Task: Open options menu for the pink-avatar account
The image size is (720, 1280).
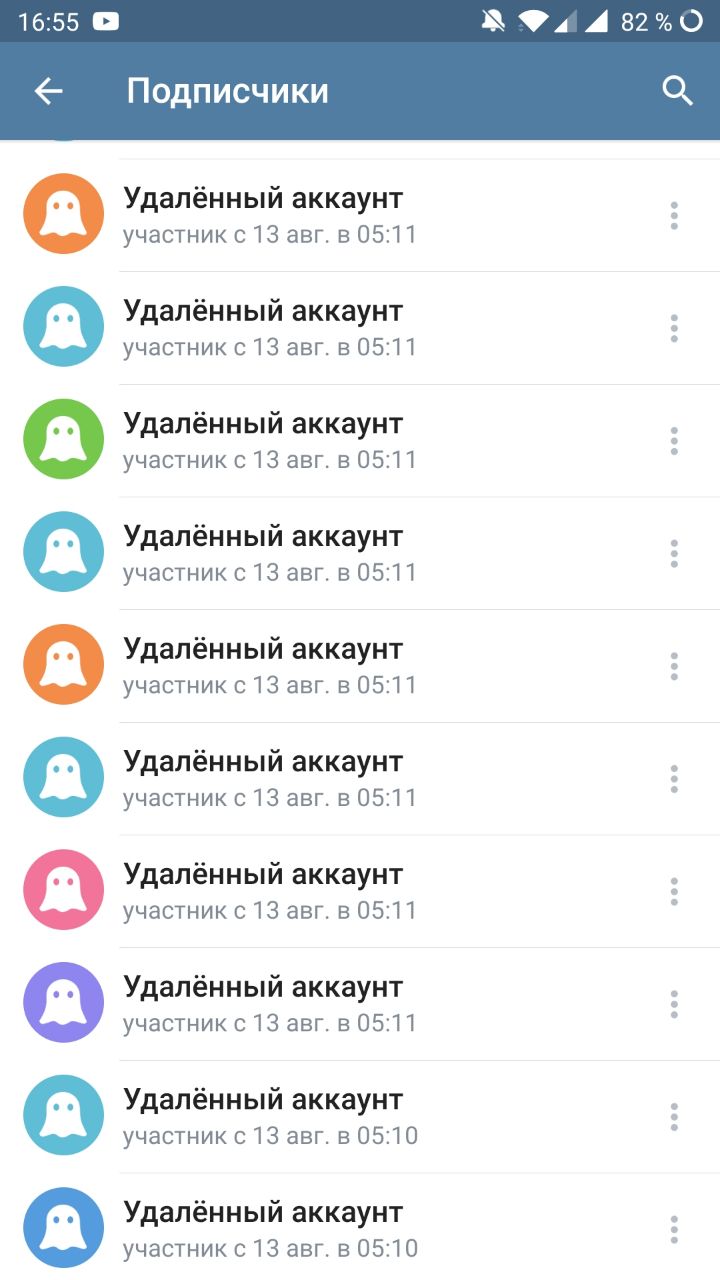Action: click(x=674, y=891)
